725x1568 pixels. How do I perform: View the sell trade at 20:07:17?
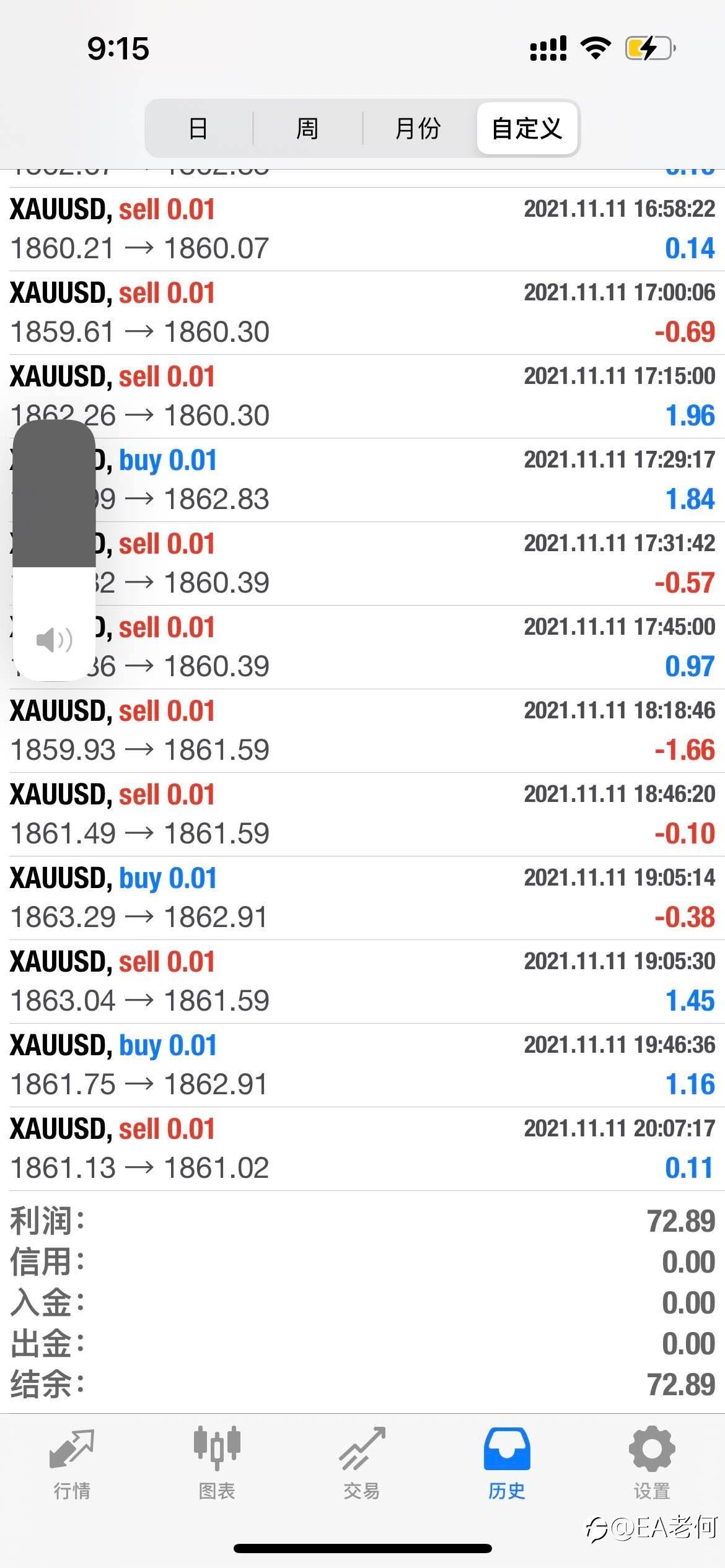point(362,1149)
